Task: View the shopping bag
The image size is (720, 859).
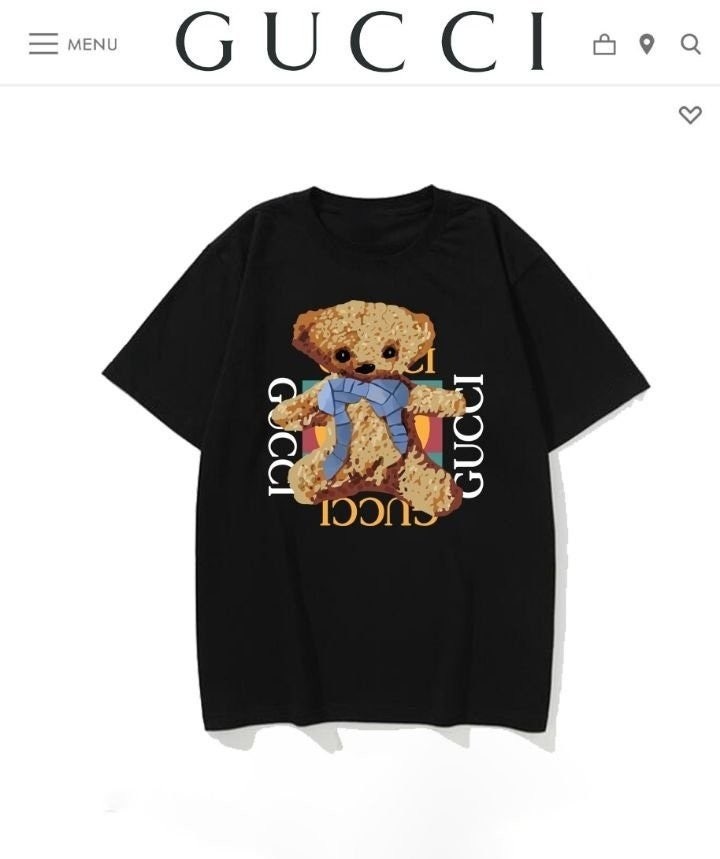Action: [x=604, y=44]
